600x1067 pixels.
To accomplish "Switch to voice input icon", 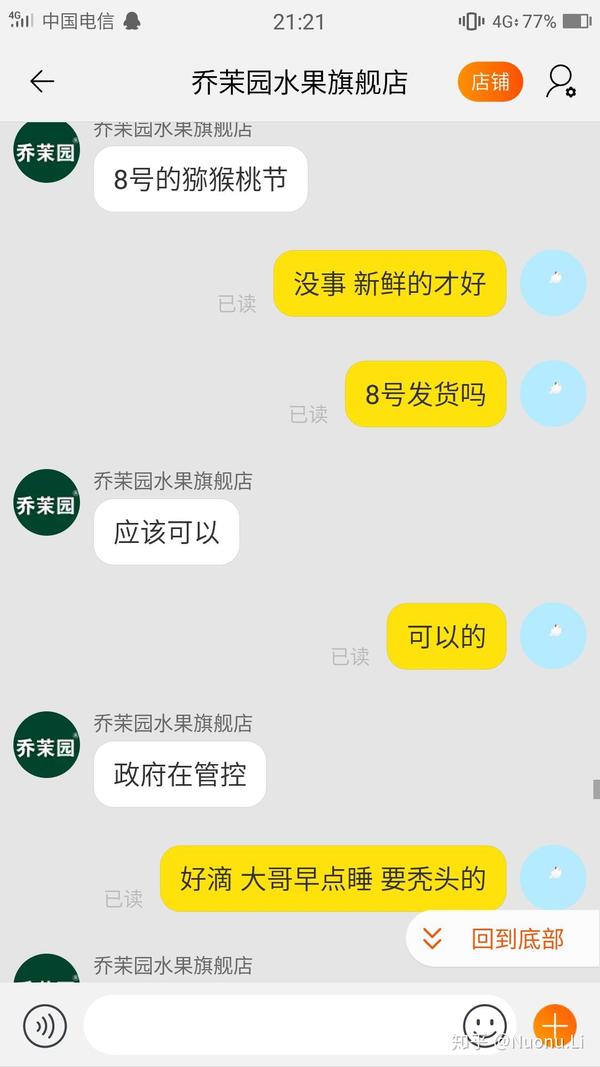I will [45, 1025].
